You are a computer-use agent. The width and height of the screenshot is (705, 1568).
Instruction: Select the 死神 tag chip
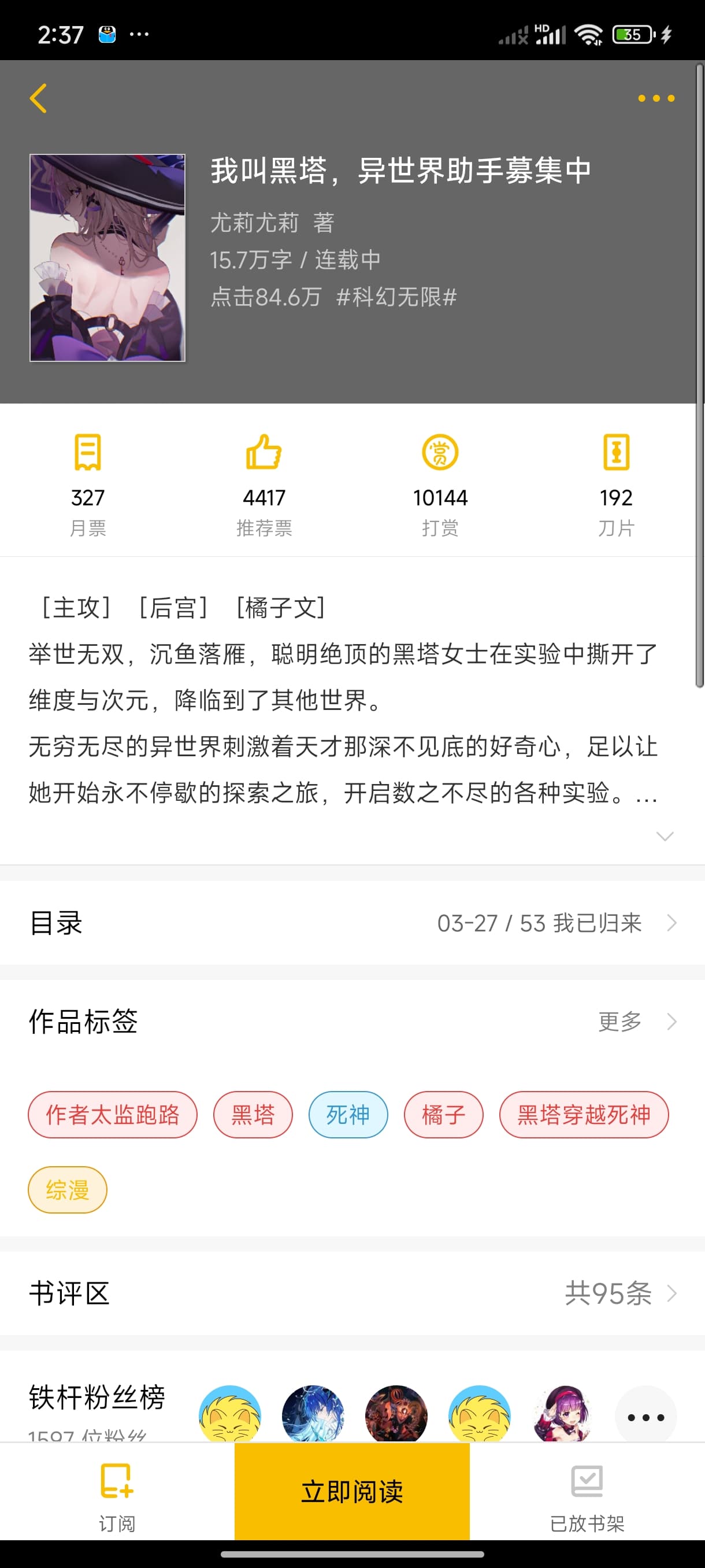point(348,1115)
